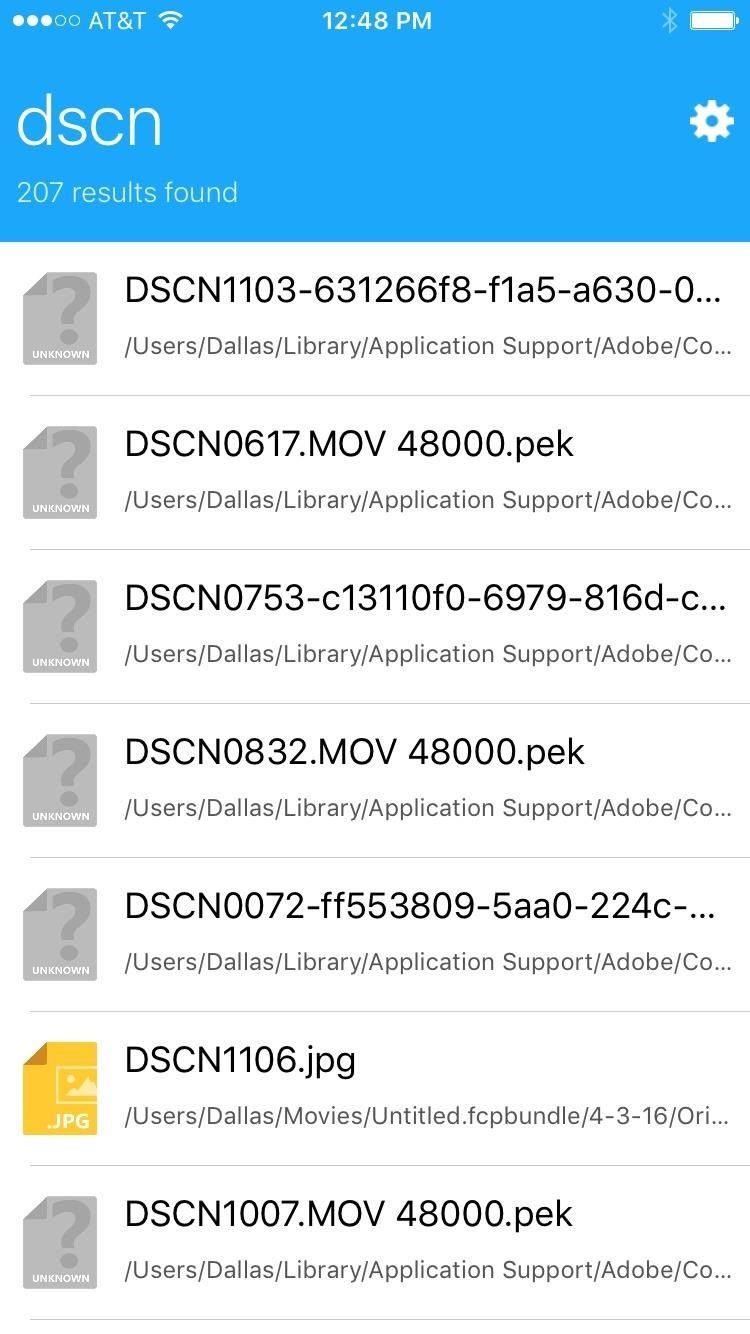Select the unknown icon for DSCN0072 result
The width and height of the screenshot is (750, 1334).
[60, 933]
